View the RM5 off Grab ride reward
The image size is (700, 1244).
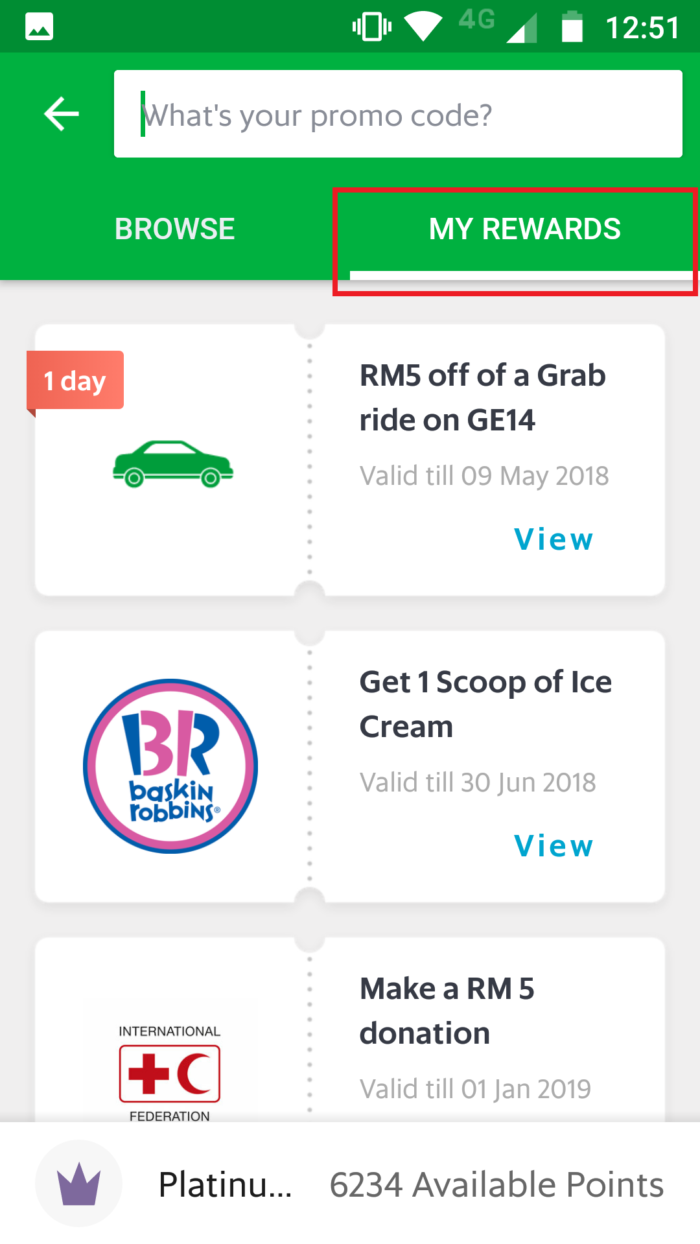(553, 540)
